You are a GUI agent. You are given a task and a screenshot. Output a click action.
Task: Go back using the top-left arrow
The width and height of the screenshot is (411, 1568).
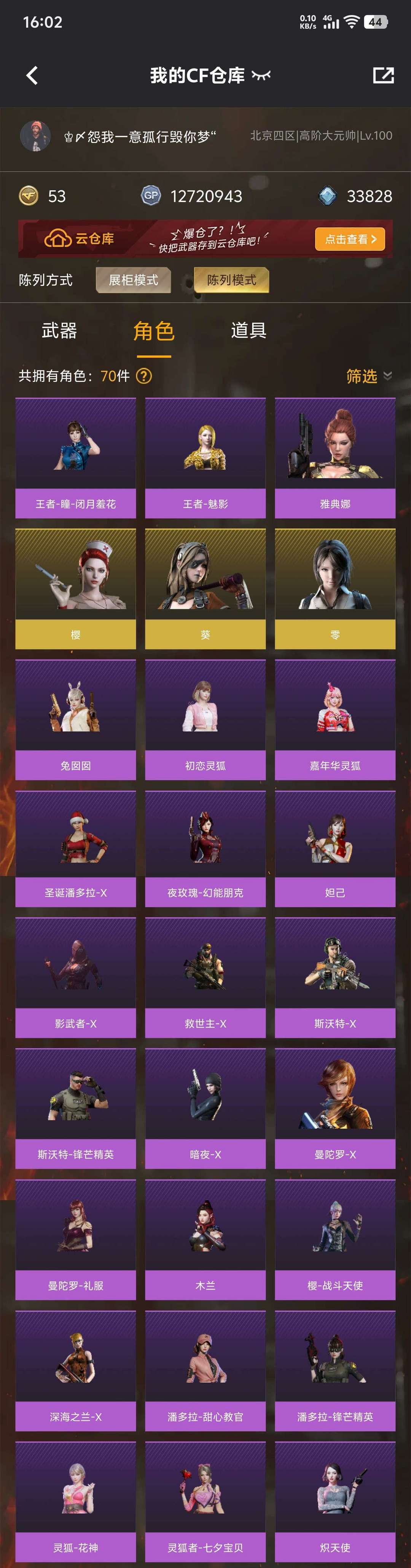click(x=32, y=75)
